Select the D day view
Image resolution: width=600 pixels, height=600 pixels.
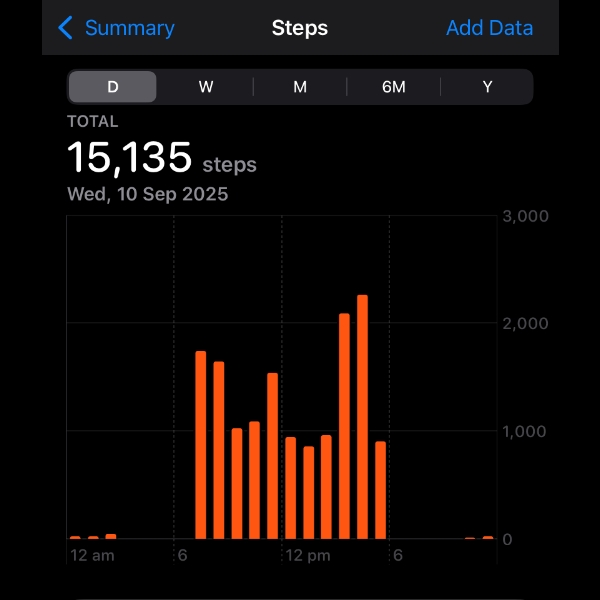[112, 87]
